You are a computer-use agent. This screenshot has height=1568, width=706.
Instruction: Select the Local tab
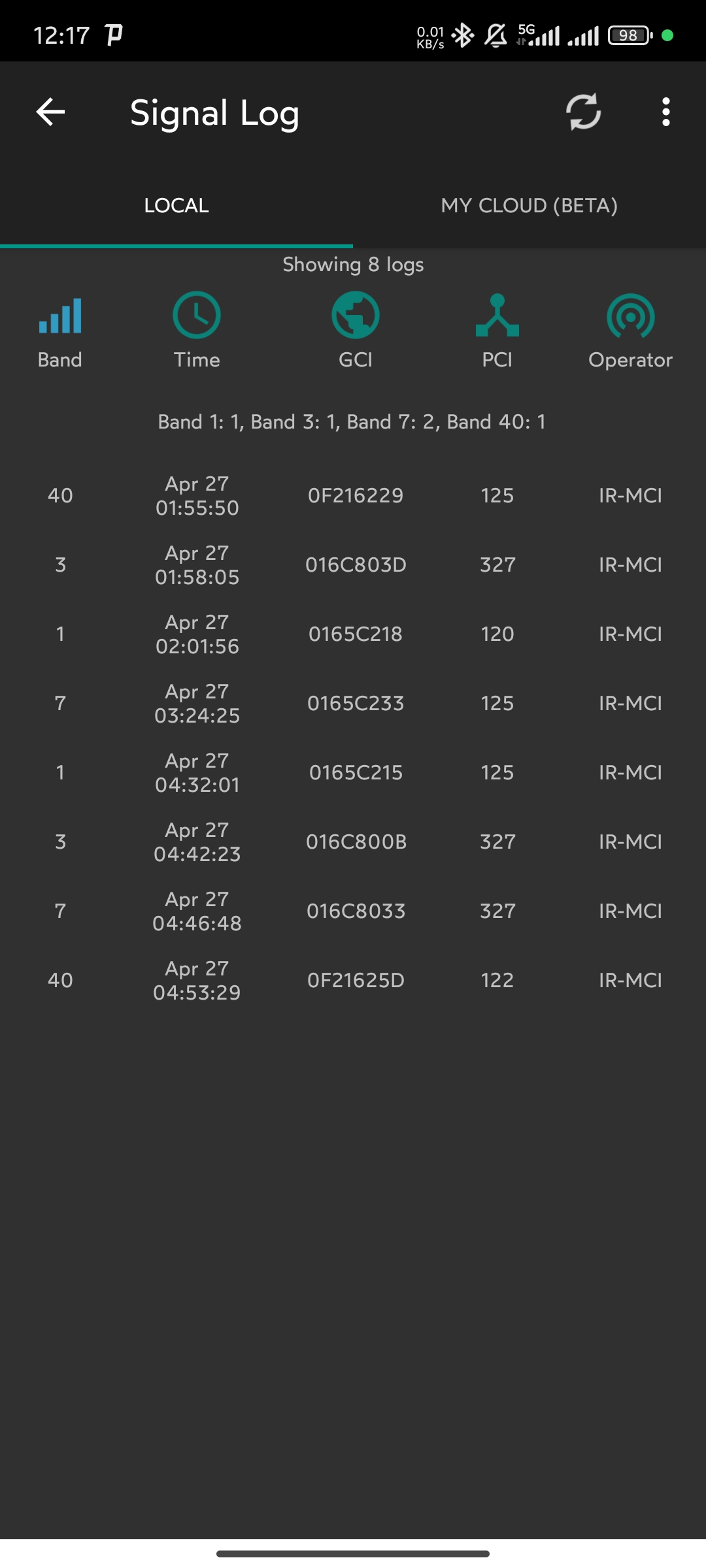tap(176, 205)
